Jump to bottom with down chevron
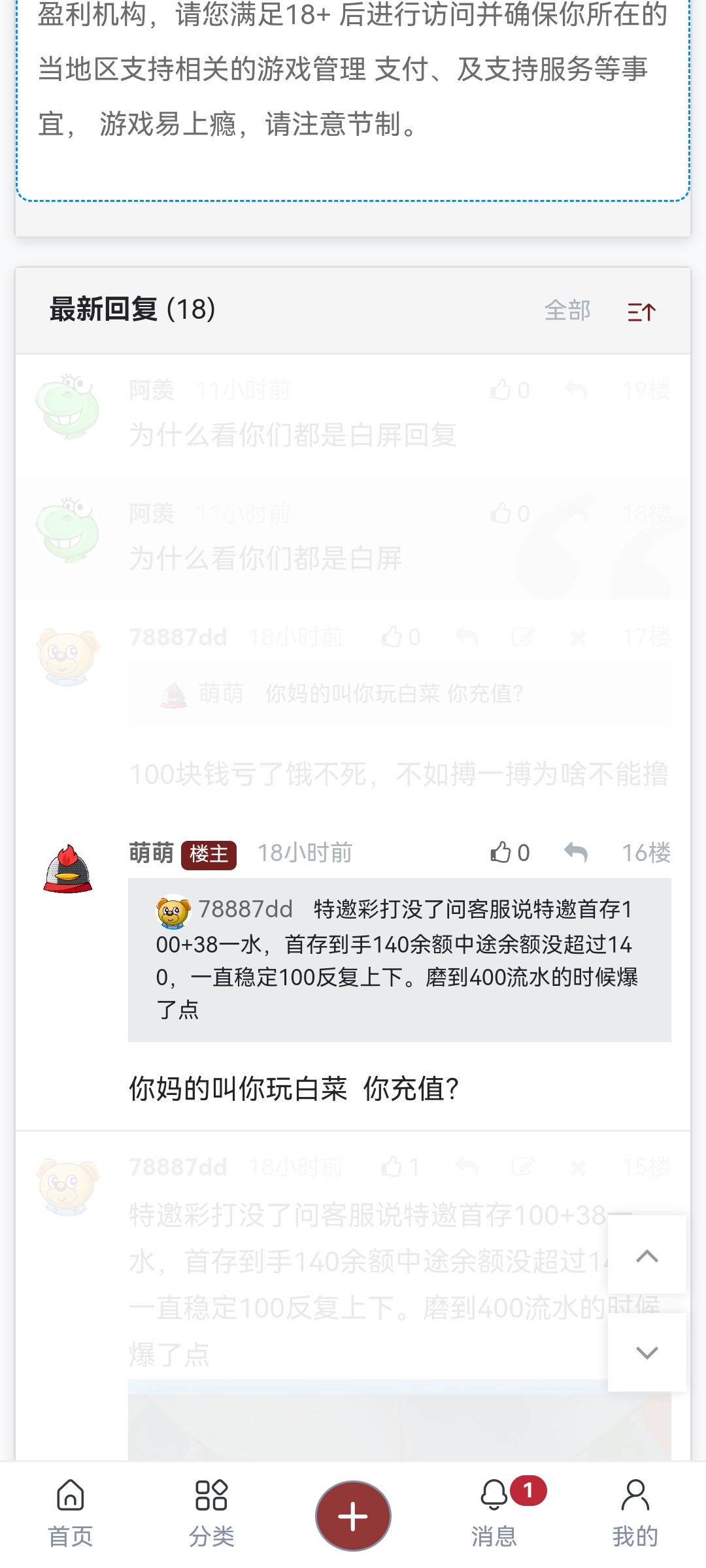706x1568 pixels. point(647,1352)
